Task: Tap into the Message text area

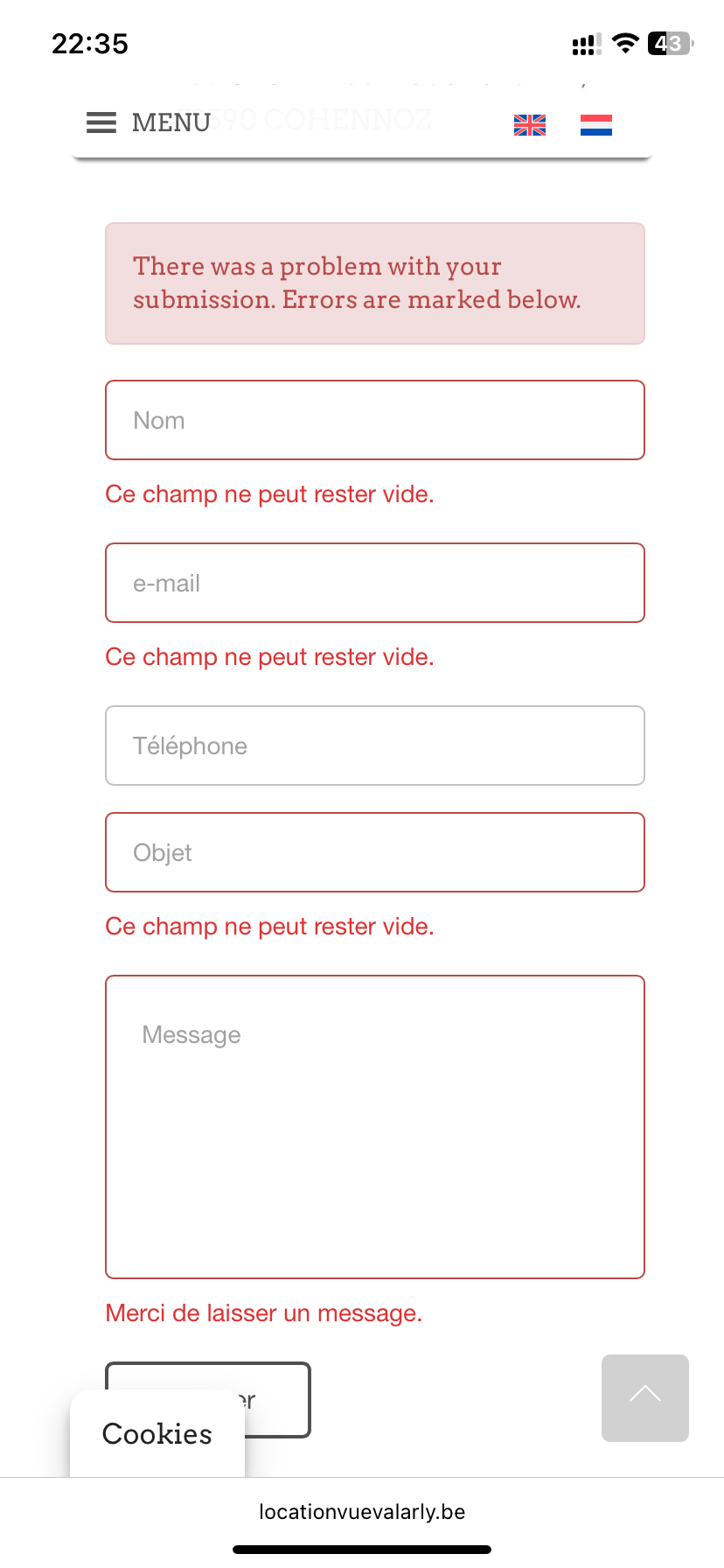Action: point(375,1127)
